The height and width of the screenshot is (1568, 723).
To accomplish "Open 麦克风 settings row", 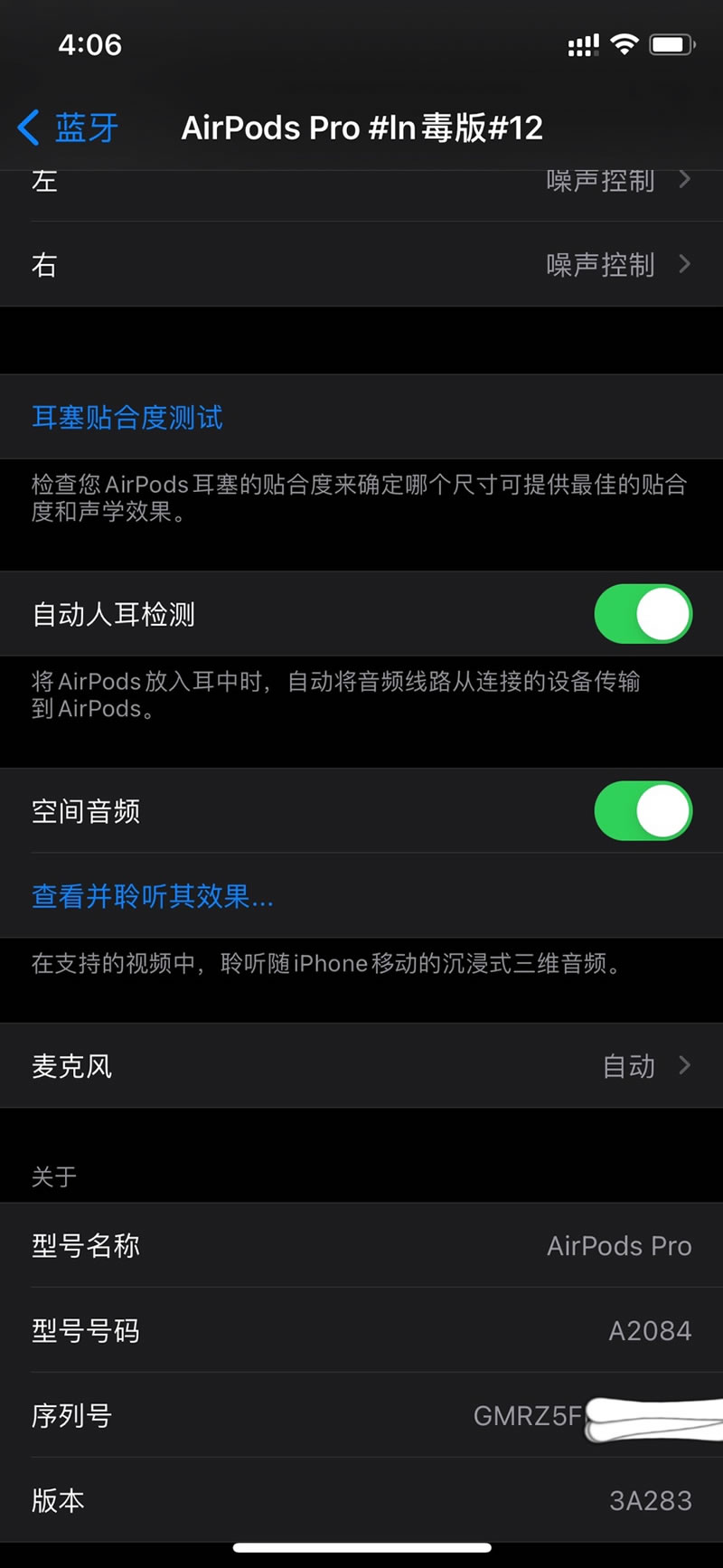I will (x=361, y=1066).
